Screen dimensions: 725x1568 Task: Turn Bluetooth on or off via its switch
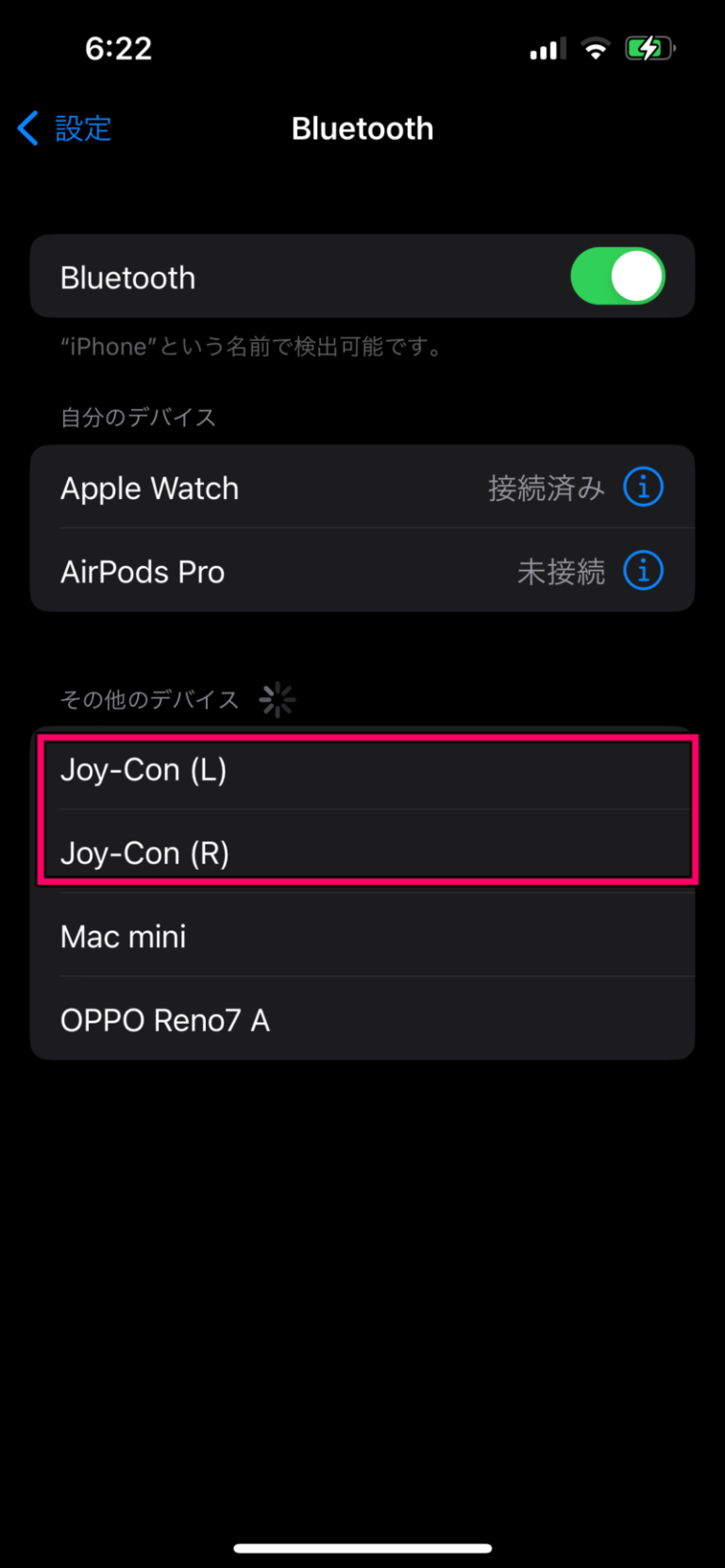617,275
